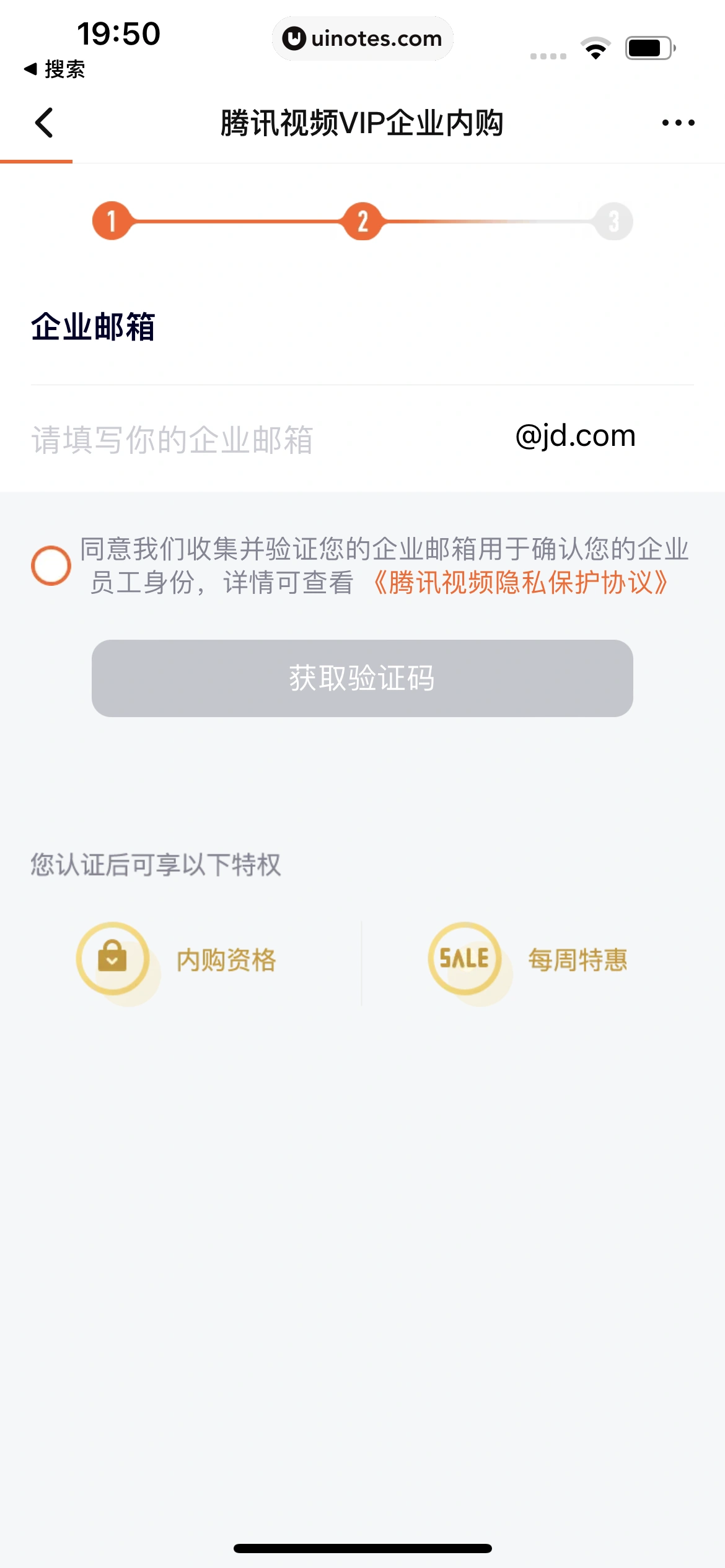The height and width of the screenshot is (1568, 725).
Task: Open 《腾讯视频隐私保护协议》 link
Action: [521, 583]
